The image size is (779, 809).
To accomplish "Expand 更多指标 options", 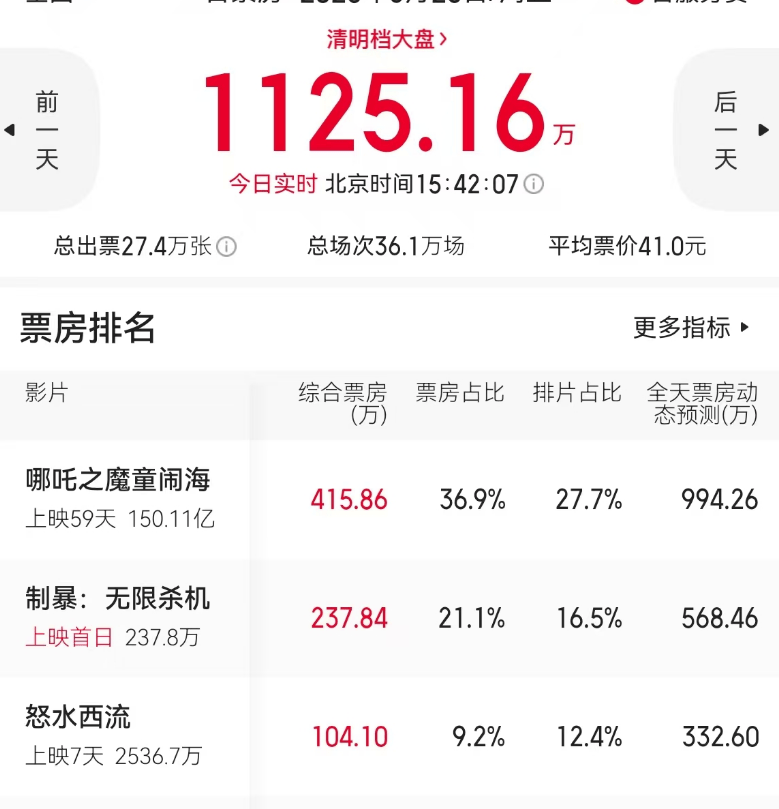I will click(691, 327).
